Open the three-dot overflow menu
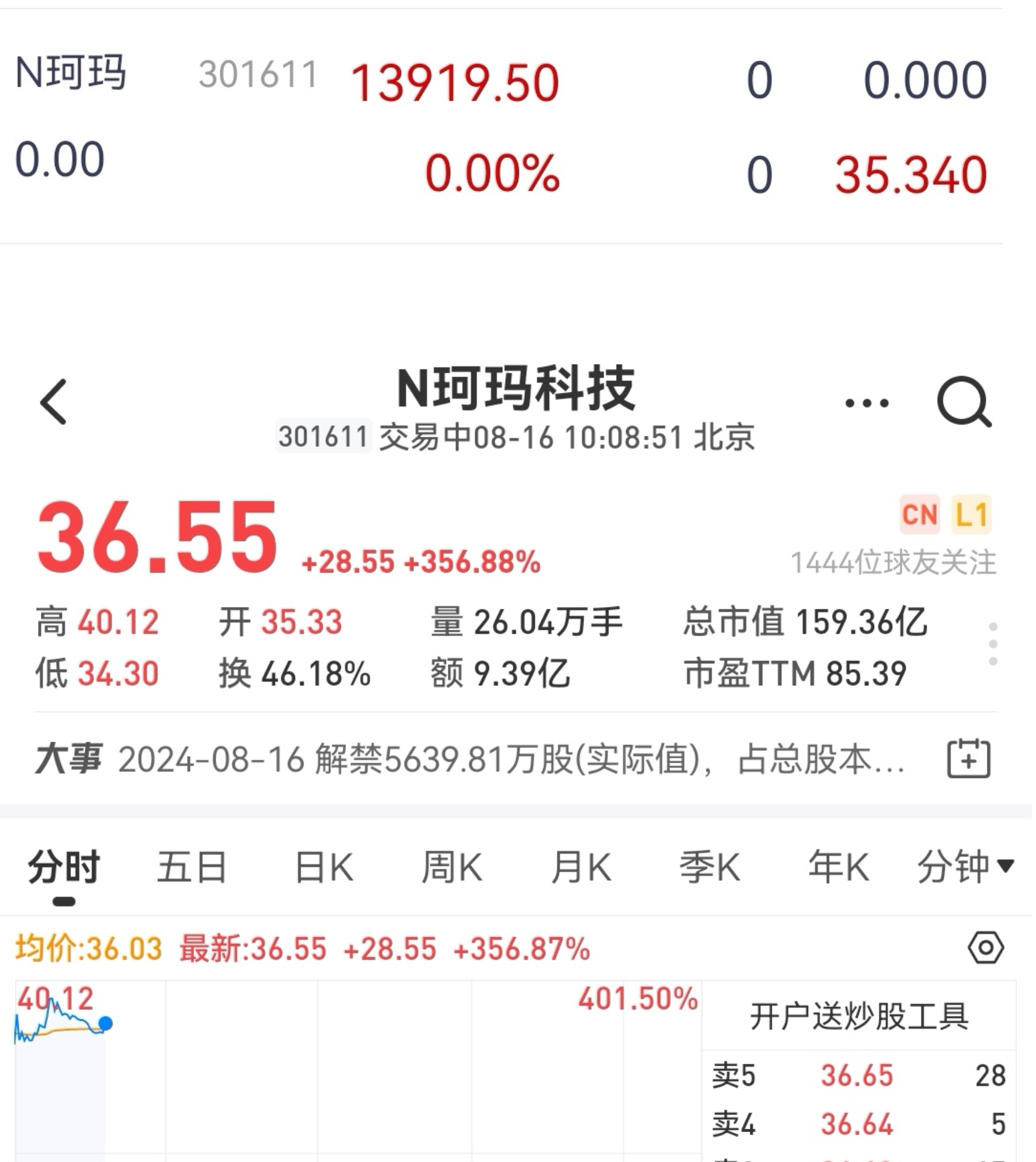 [866, 403]
